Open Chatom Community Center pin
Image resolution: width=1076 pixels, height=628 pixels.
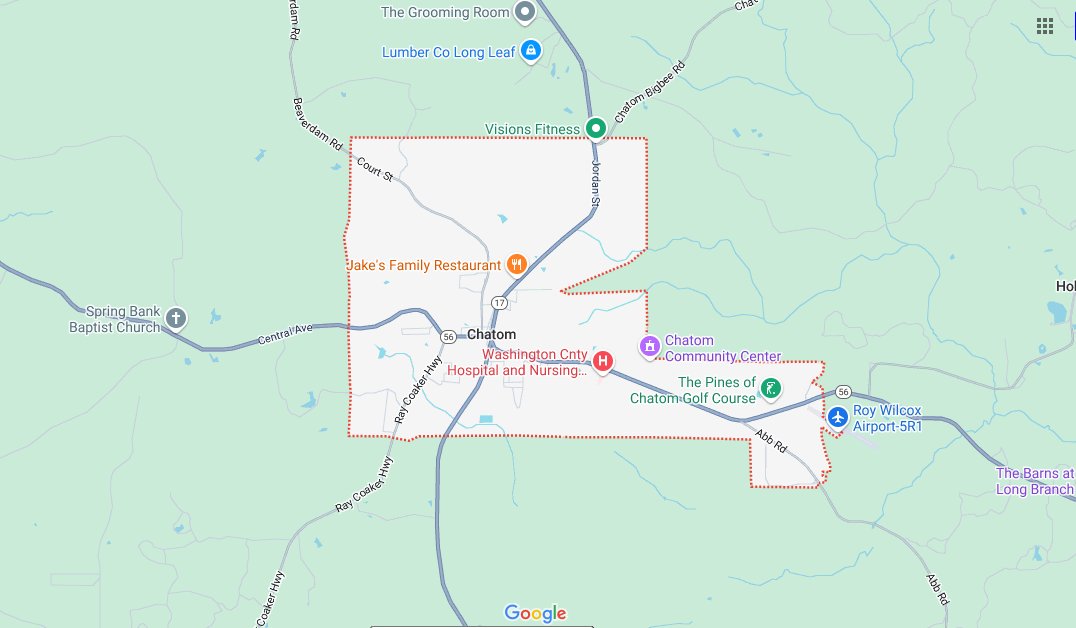click(x=650, y=347)
